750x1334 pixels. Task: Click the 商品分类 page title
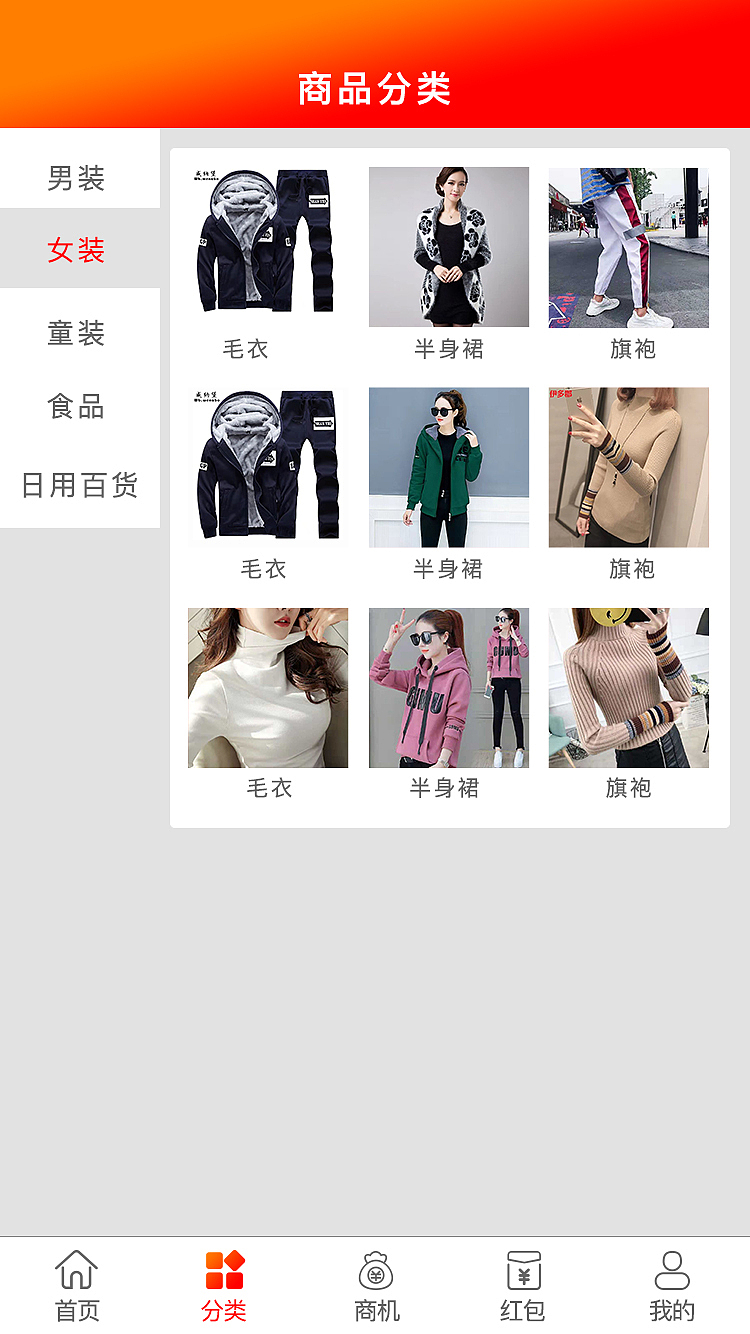(x=374, y=88)
